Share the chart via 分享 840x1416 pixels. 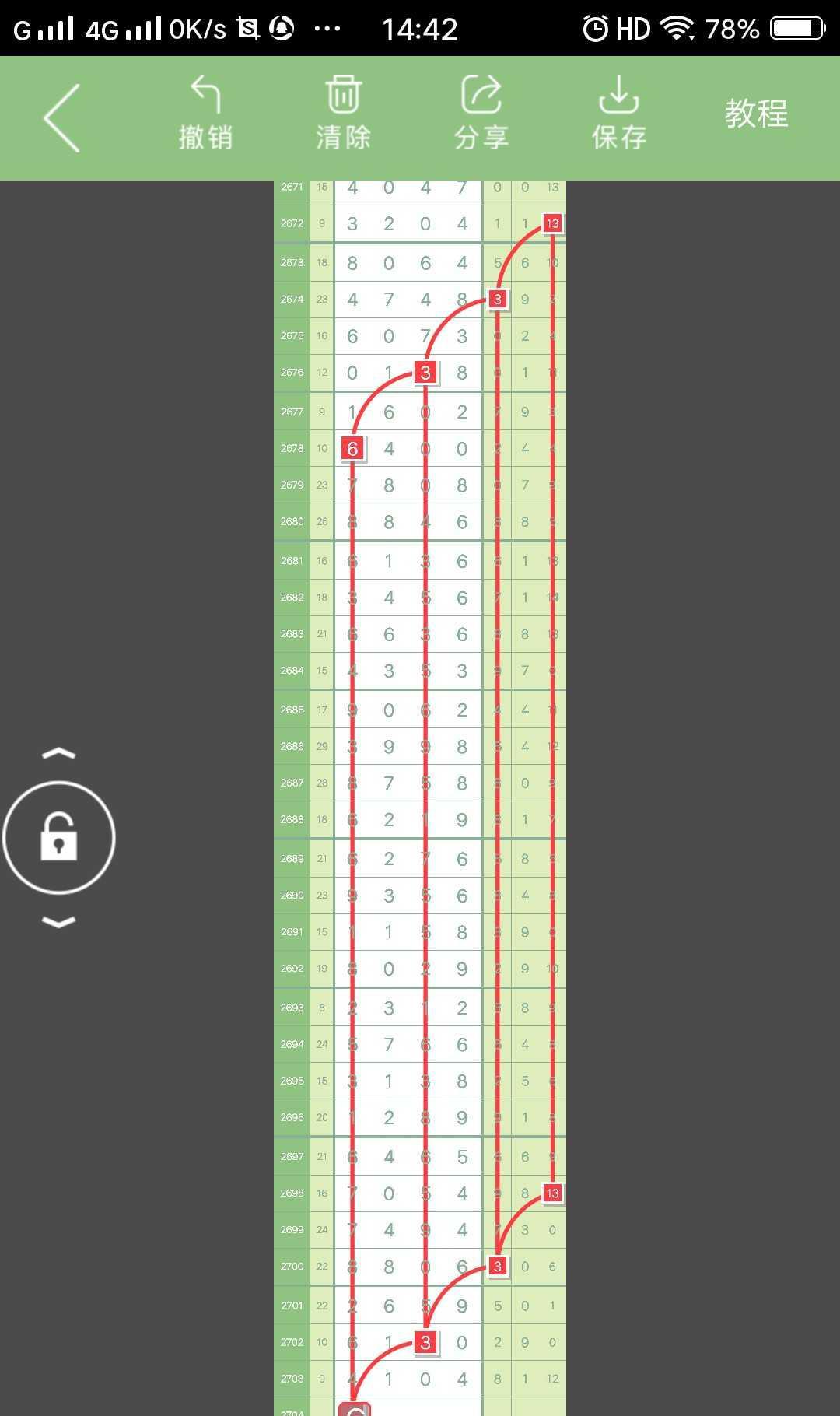481,114
